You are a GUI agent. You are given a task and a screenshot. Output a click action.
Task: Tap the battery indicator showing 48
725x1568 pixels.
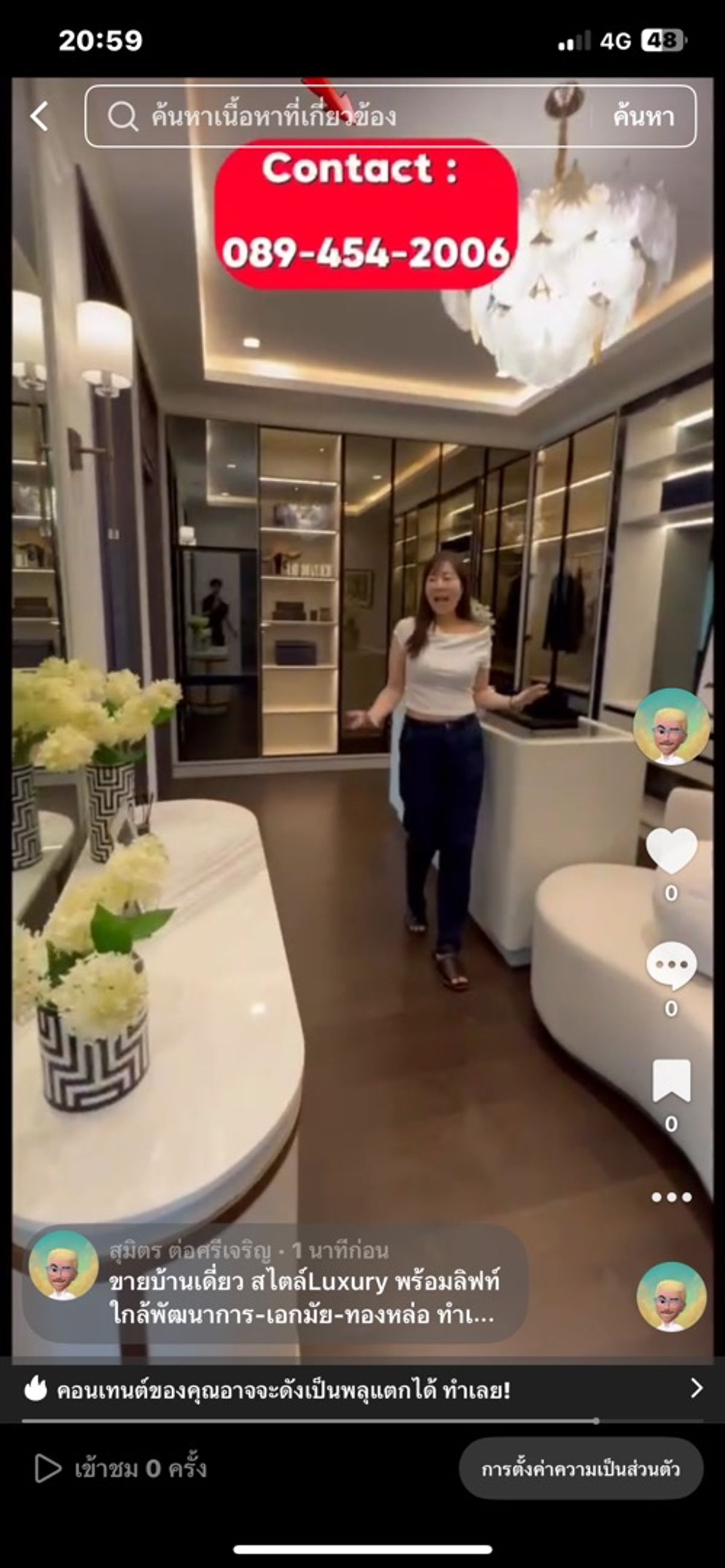[x=664, y=39]
